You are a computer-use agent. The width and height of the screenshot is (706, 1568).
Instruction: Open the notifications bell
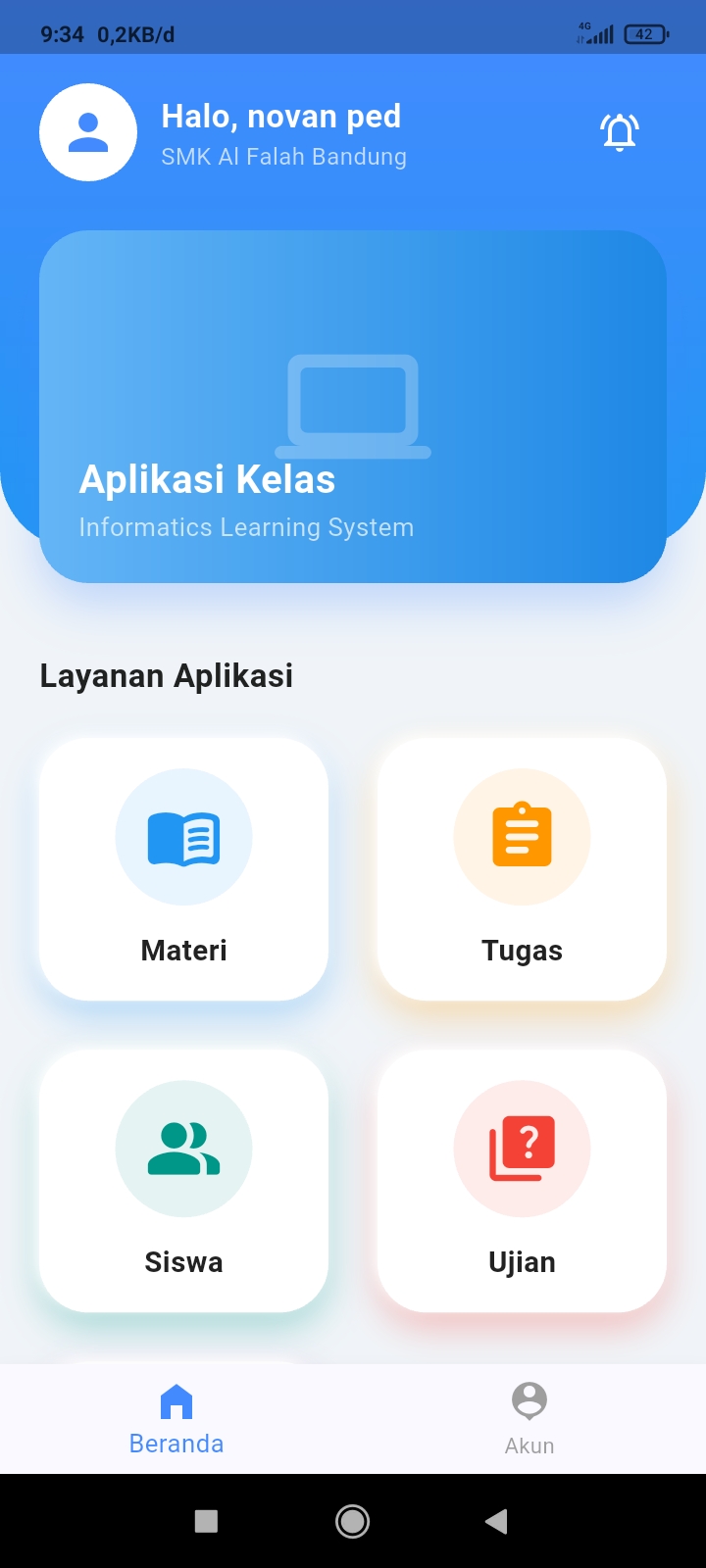tap(620, 131)
